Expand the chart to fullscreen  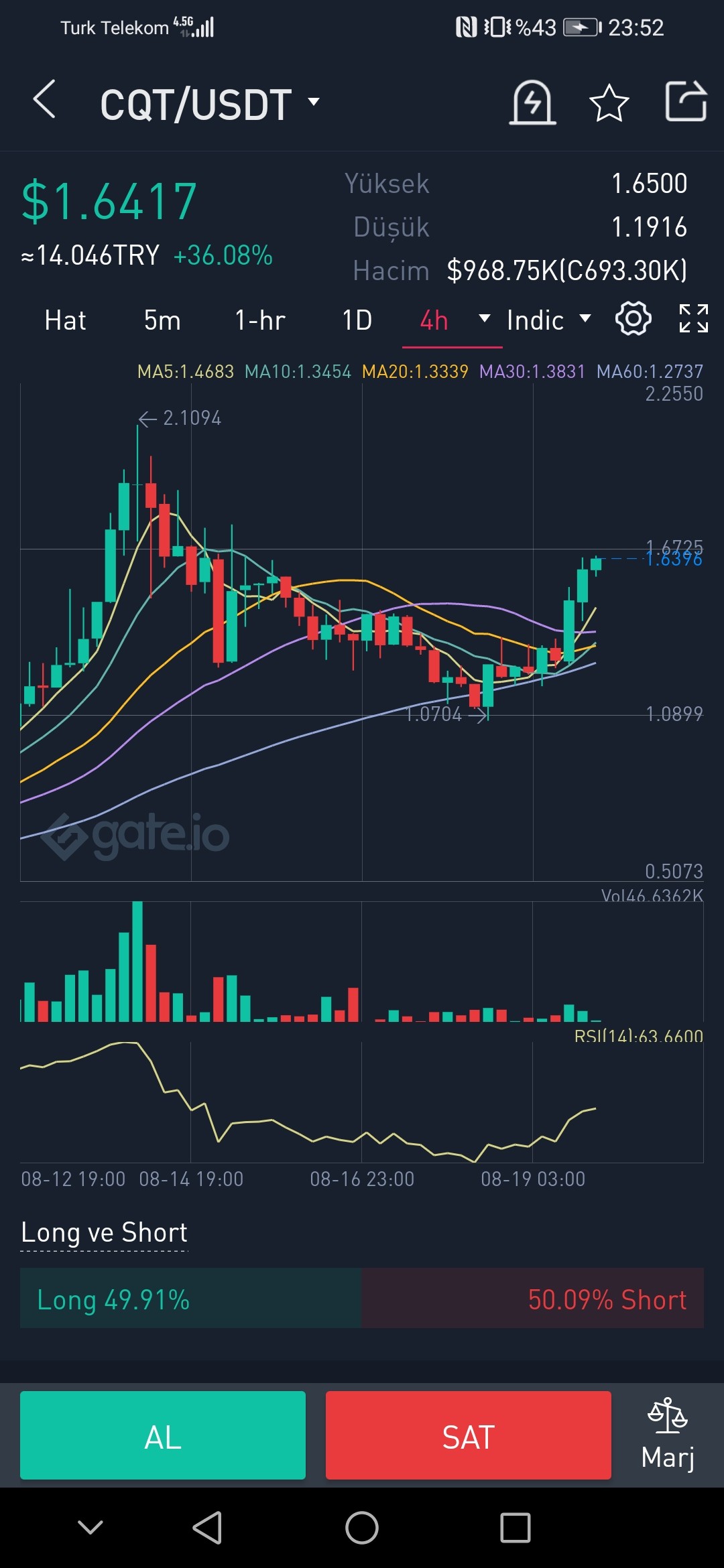(693, 318)
